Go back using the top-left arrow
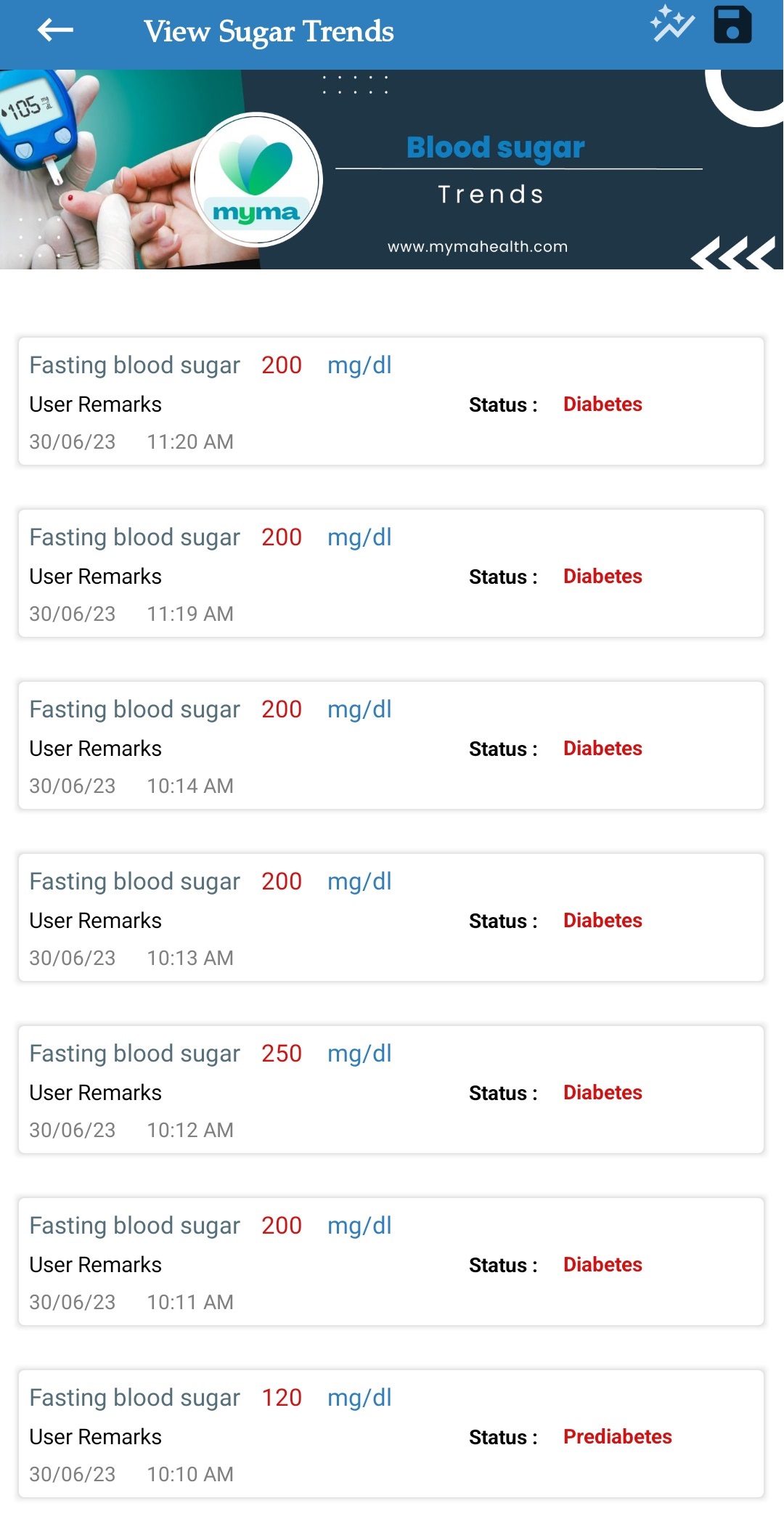This screenshot has height=1527, width=784. [x=55, y=30]
